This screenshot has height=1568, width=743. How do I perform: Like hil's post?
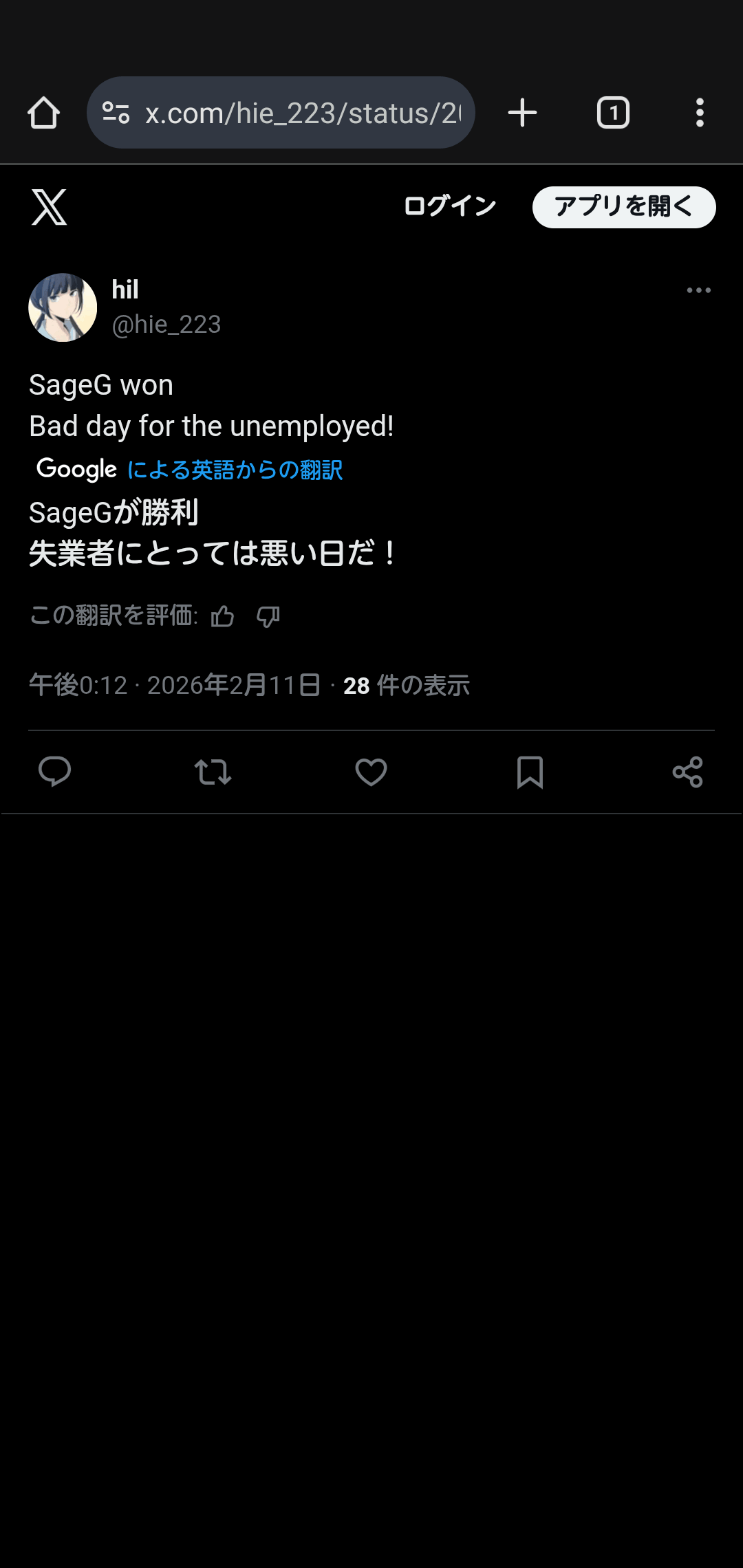coord(371,772)
